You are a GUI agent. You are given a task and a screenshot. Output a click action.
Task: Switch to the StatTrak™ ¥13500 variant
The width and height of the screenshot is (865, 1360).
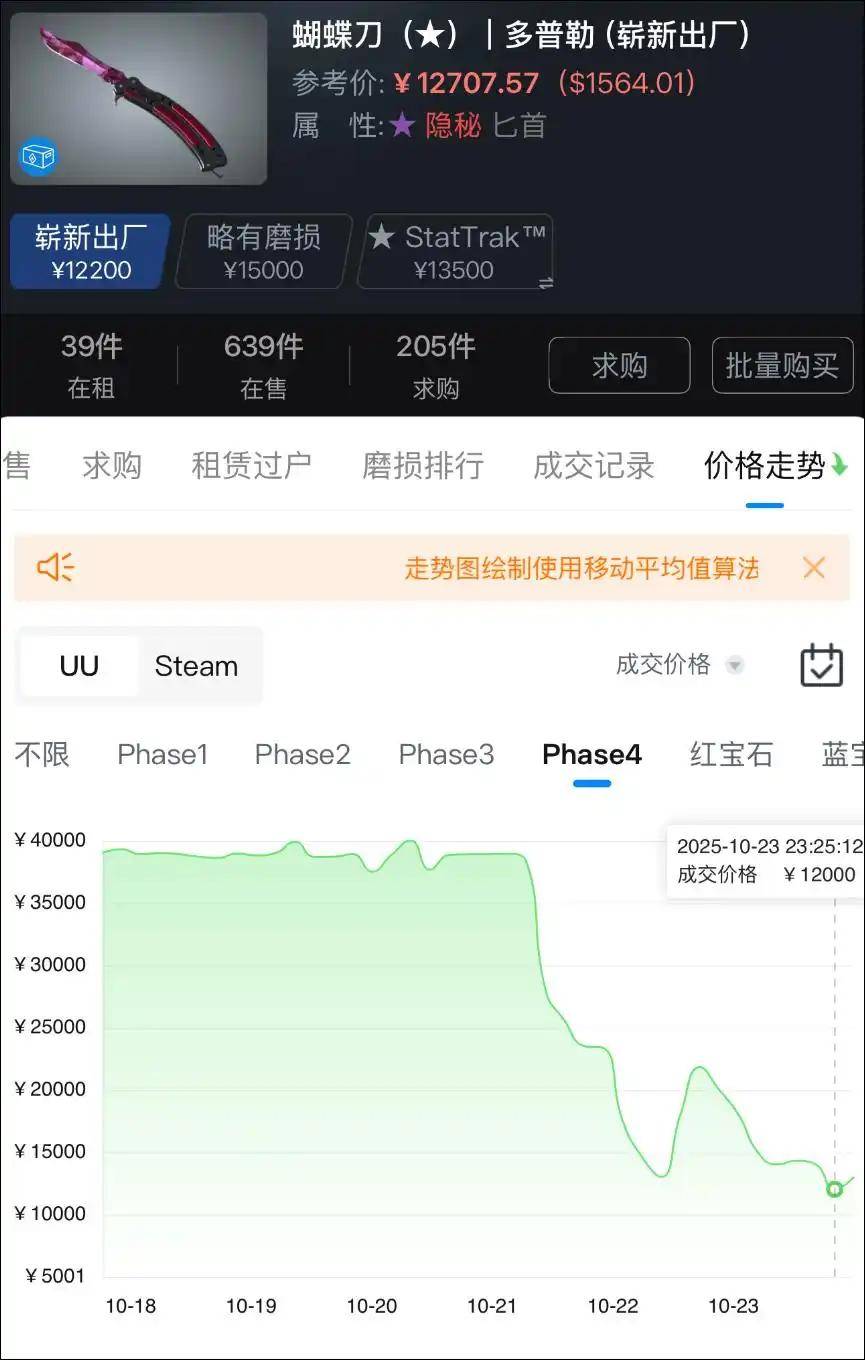click(x=455, y=252)
